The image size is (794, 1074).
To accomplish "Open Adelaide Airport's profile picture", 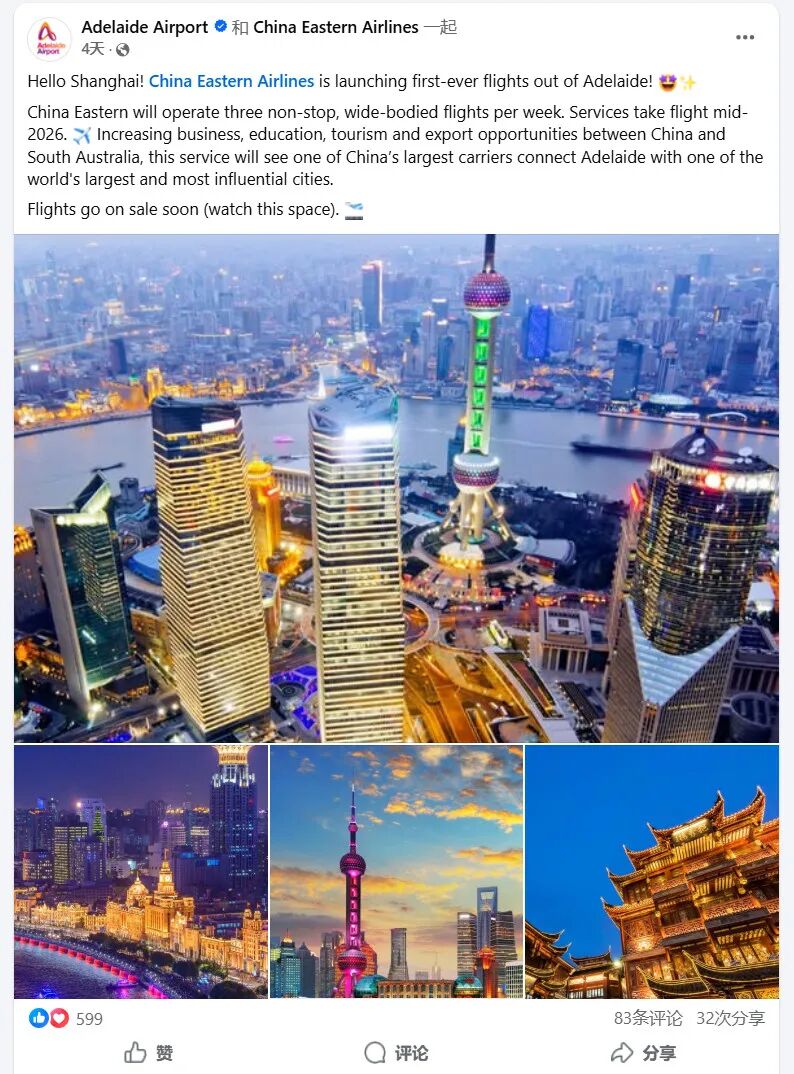I will pos(49,38).
